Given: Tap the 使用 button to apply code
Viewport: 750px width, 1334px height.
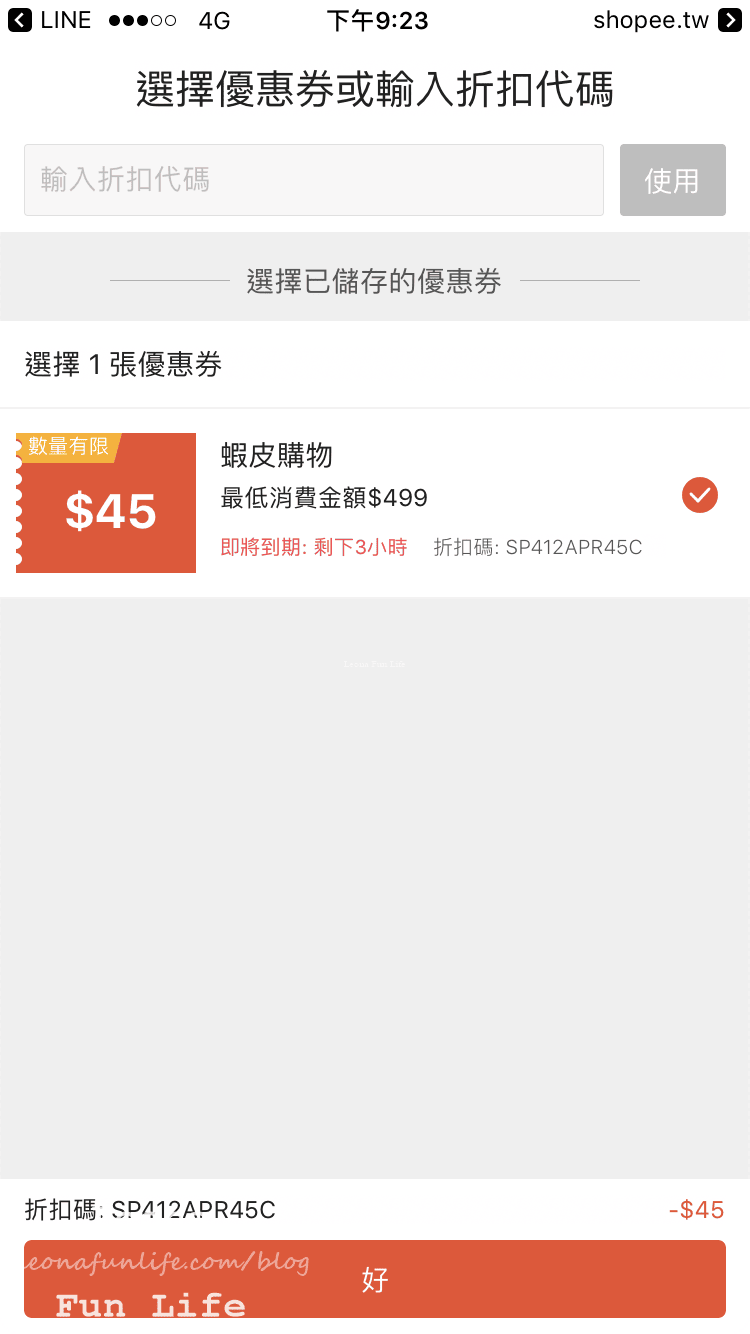Looking at the screenshot, I should (672, 180).
